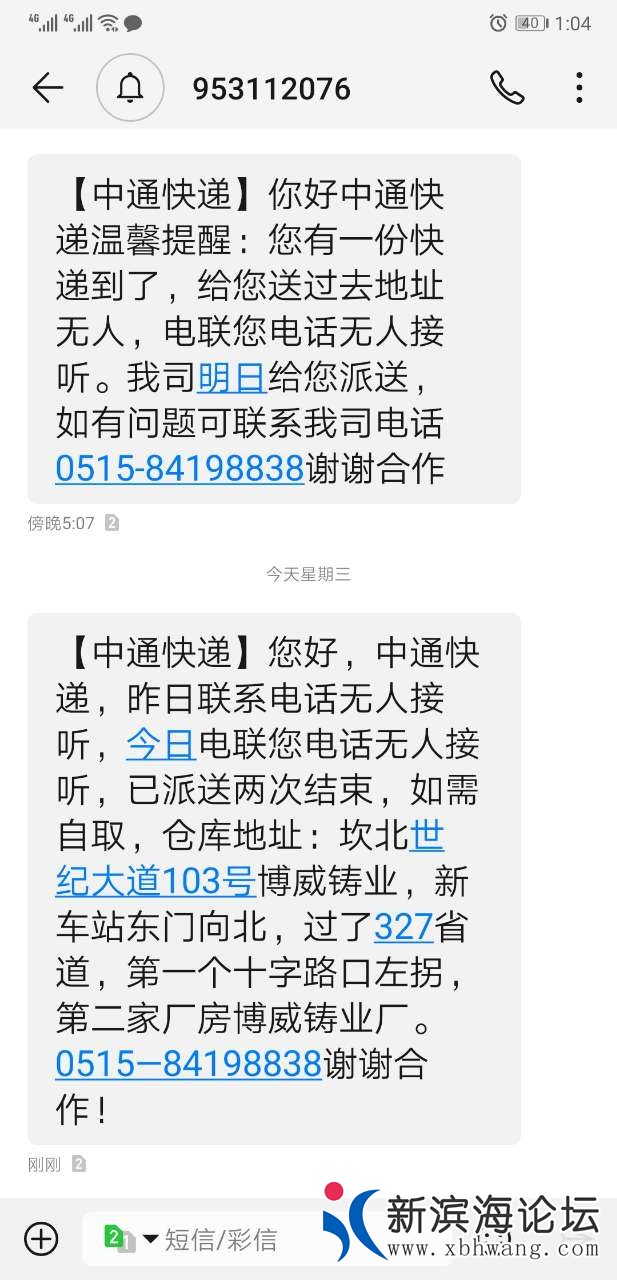The height and width of the screenshot is (1280, 617).
Task: Open the attachment plus button
Action: click(41, 1239)
